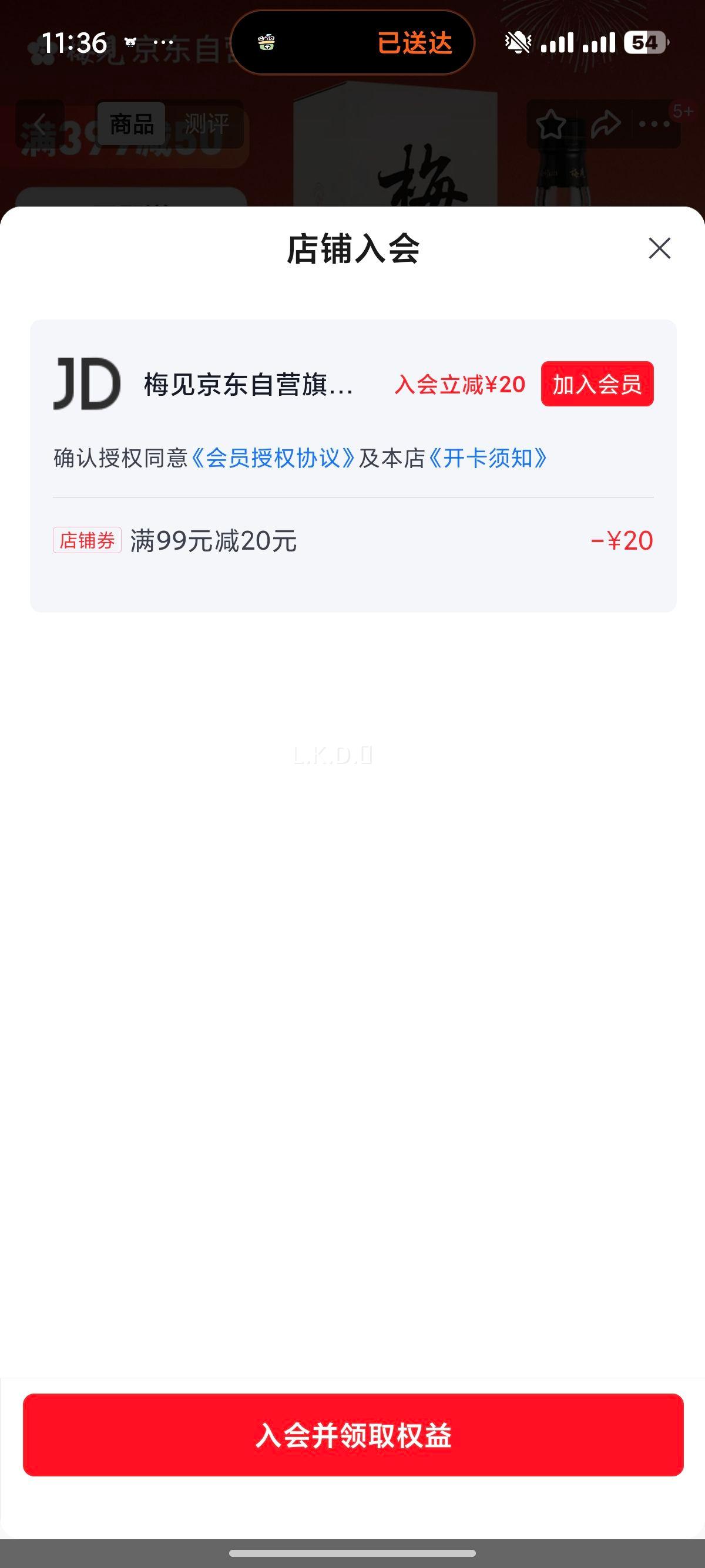
Task: Tap the 入会立减¥20 promotional text
Action: coord(459,383)
